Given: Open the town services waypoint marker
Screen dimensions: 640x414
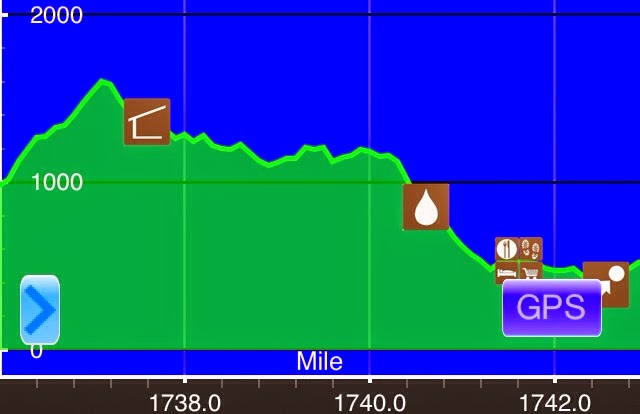Looking at the screenshot, I should tap(518, 258).
